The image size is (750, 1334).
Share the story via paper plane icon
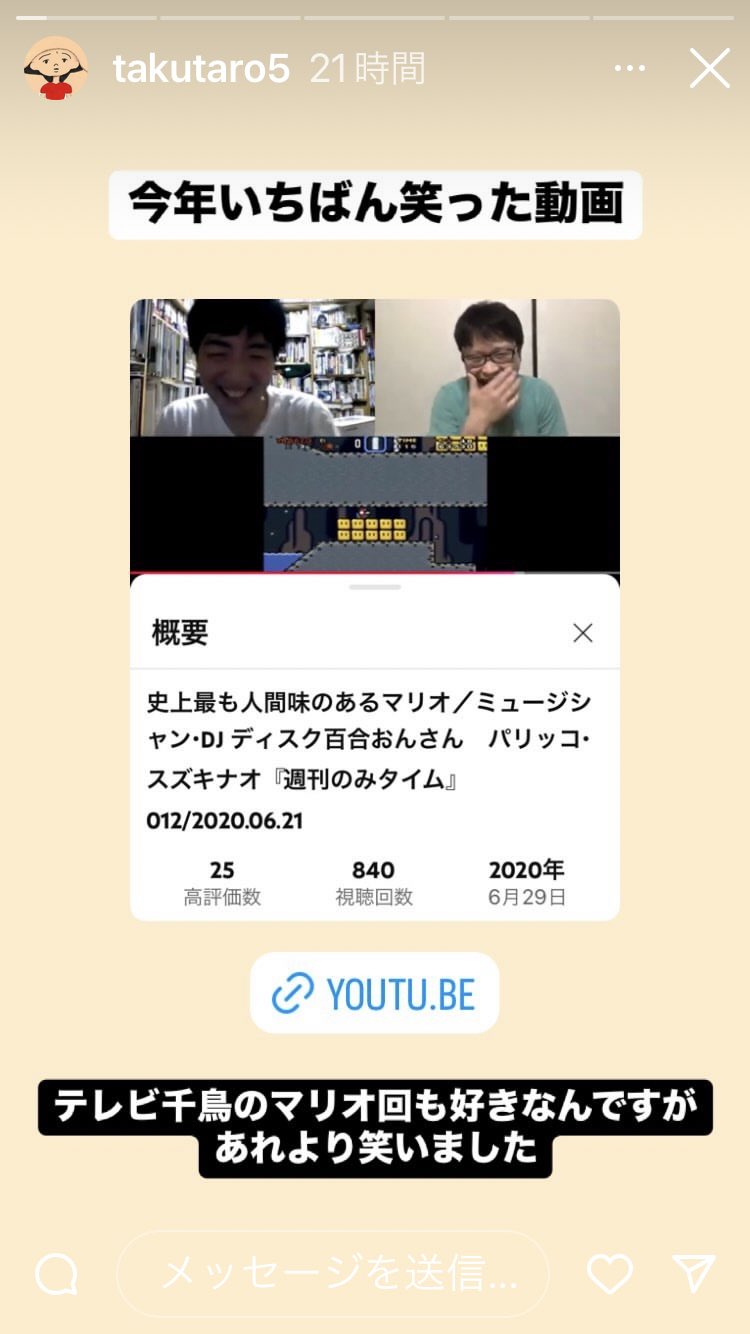693,1273
